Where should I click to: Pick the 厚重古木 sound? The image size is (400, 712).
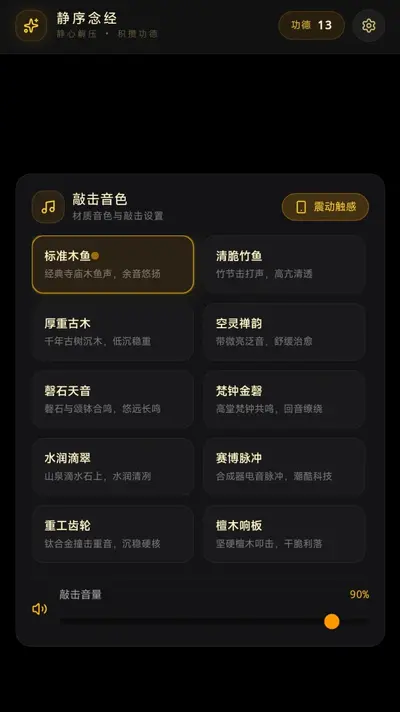(x=113, y=332)
